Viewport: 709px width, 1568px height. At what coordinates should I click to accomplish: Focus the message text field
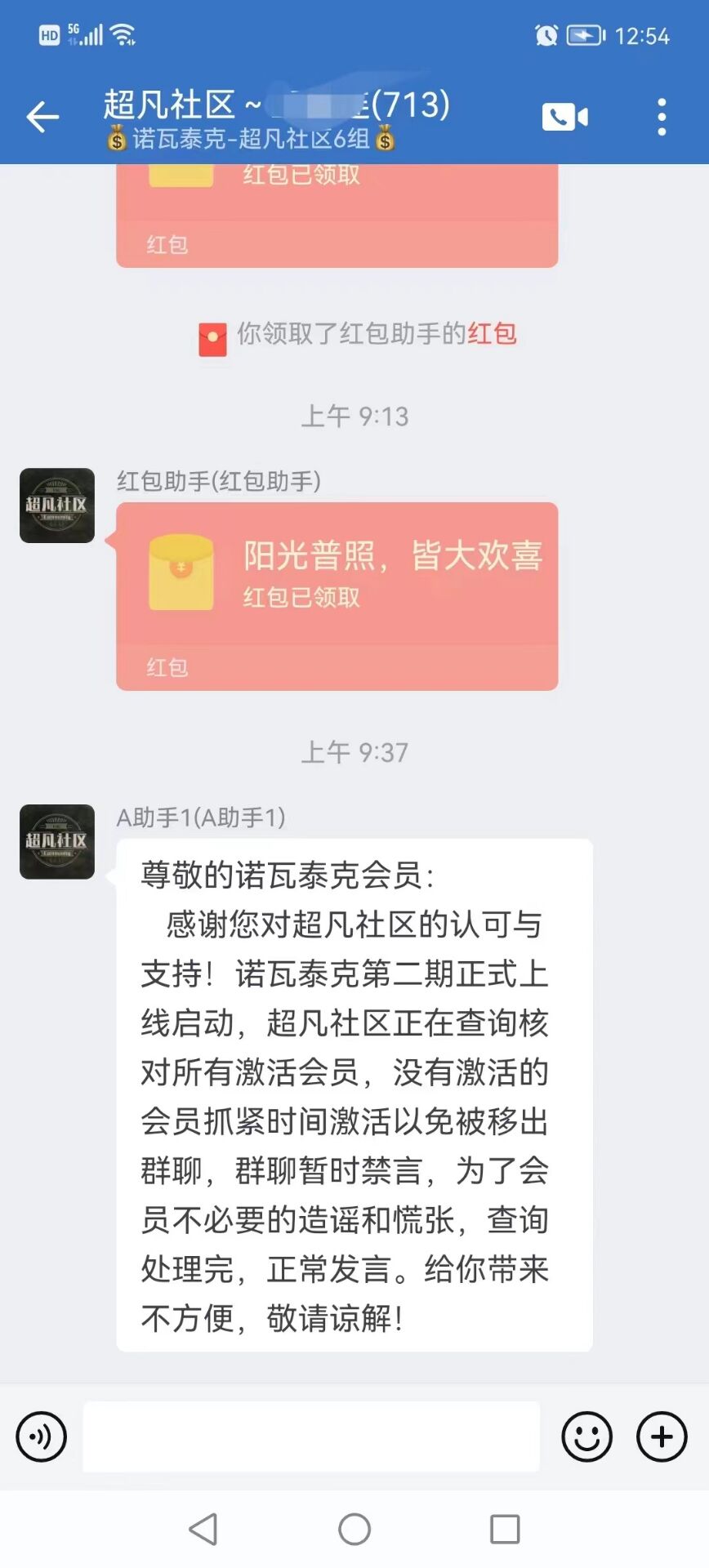(310, 1437)
